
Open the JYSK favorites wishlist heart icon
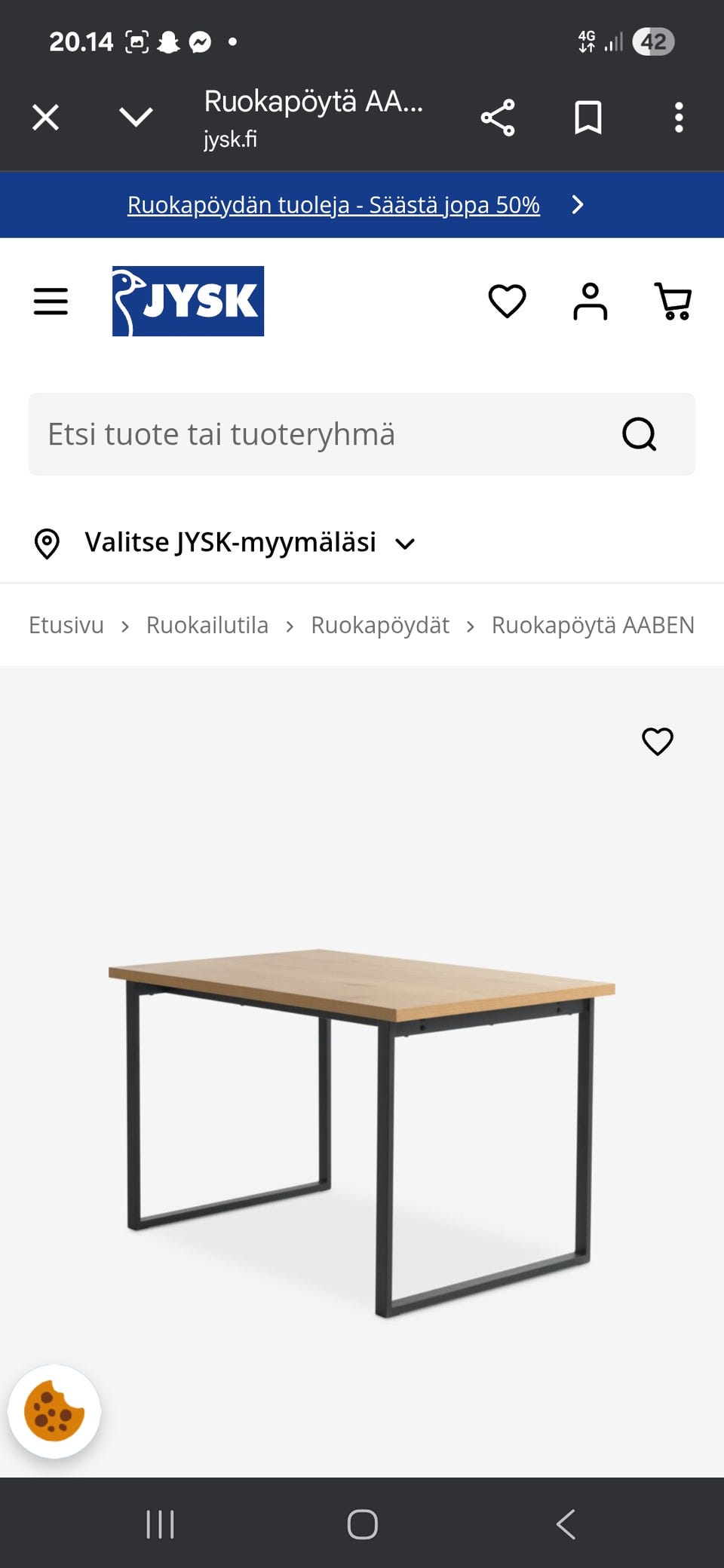508,301
